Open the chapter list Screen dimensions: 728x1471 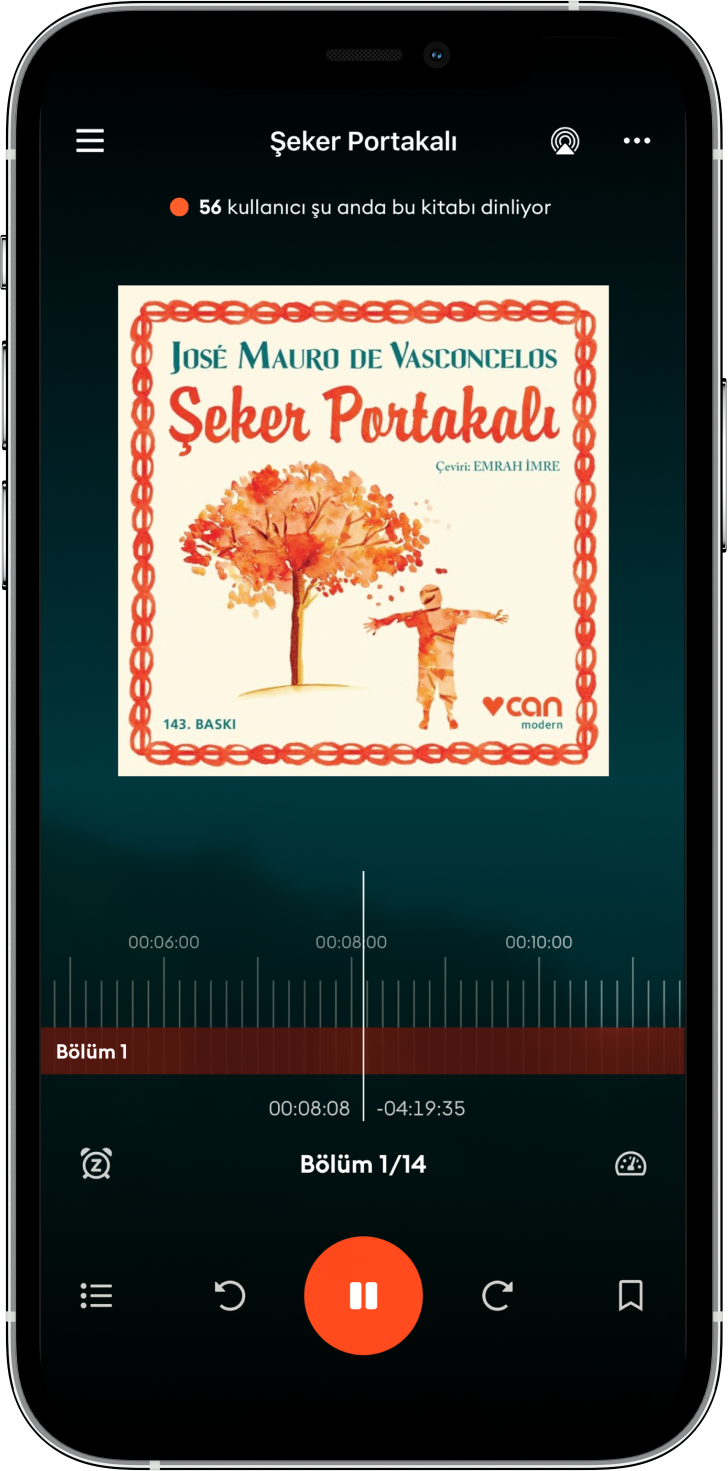click(96, 1296)
